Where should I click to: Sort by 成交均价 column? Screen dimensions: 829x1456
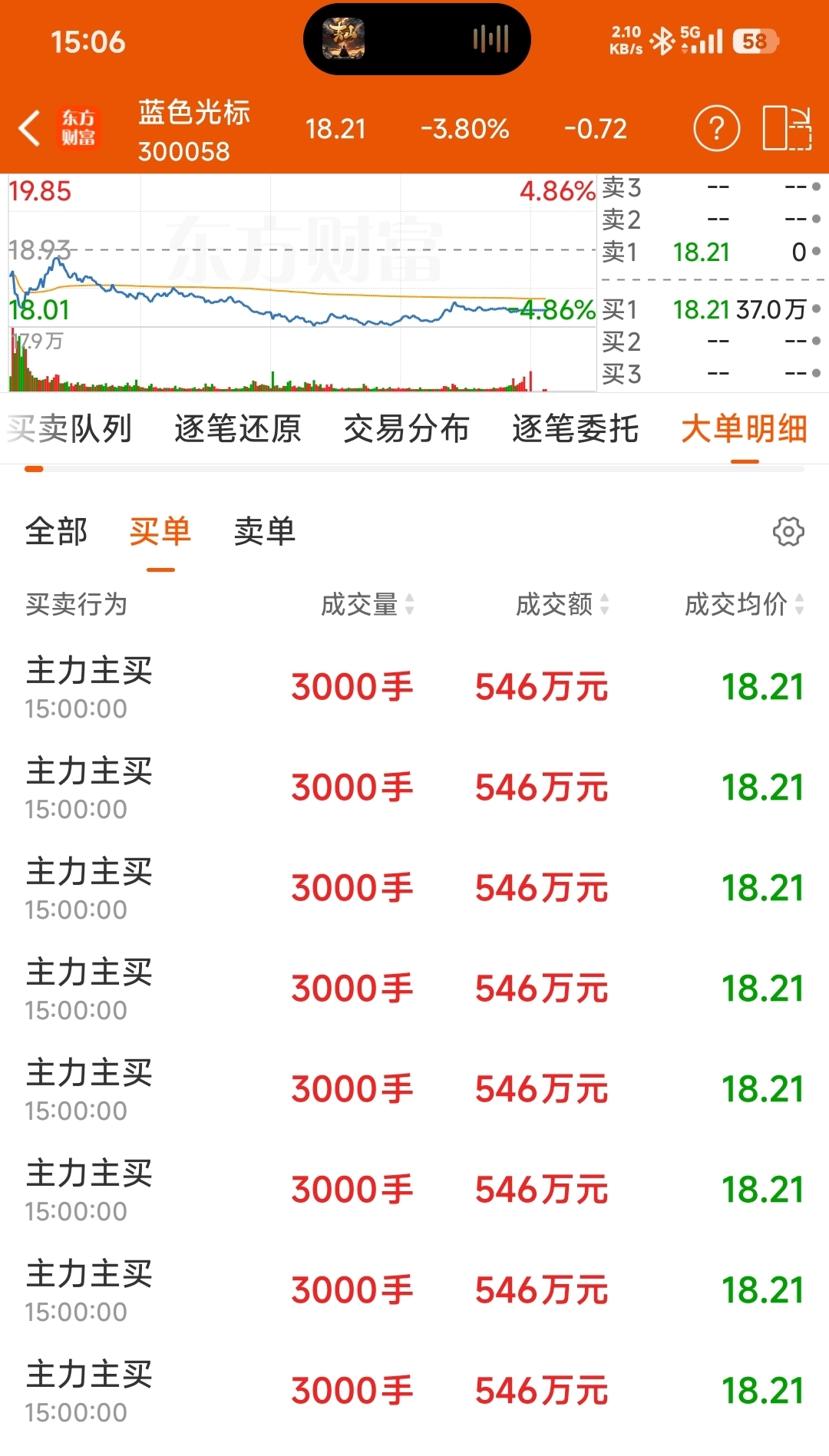(x=745, y=605)
